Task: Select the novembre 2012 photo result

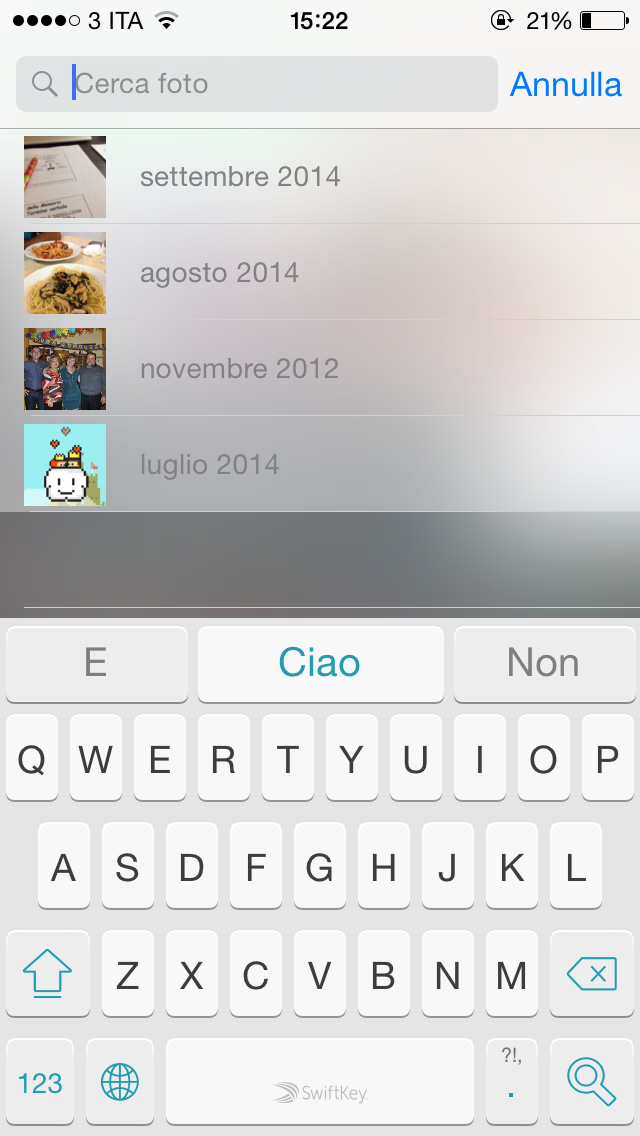Action: click(x=240, y=369)
